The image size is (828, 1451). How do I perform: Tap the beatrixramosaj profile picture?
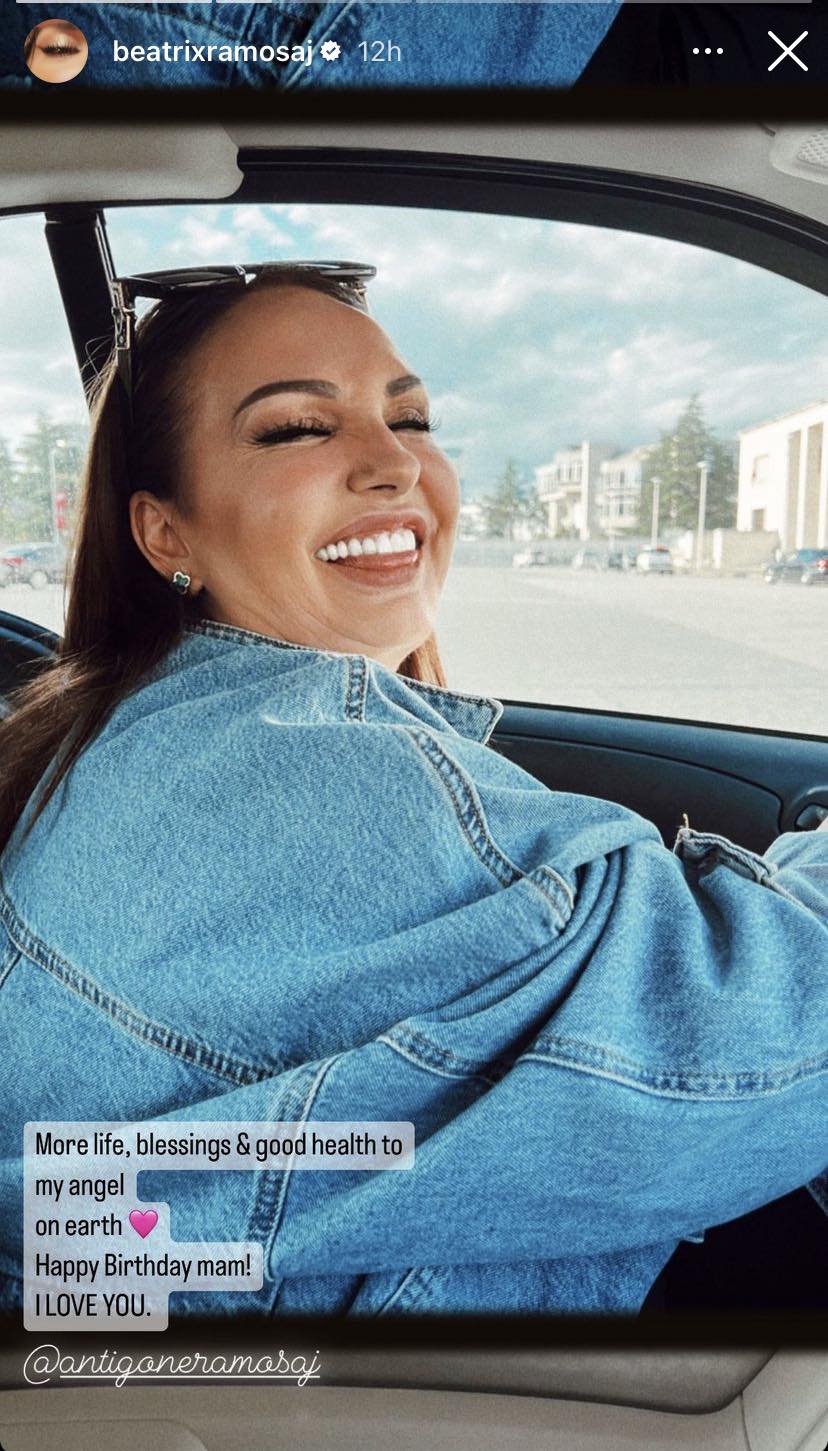click(55, 51)
